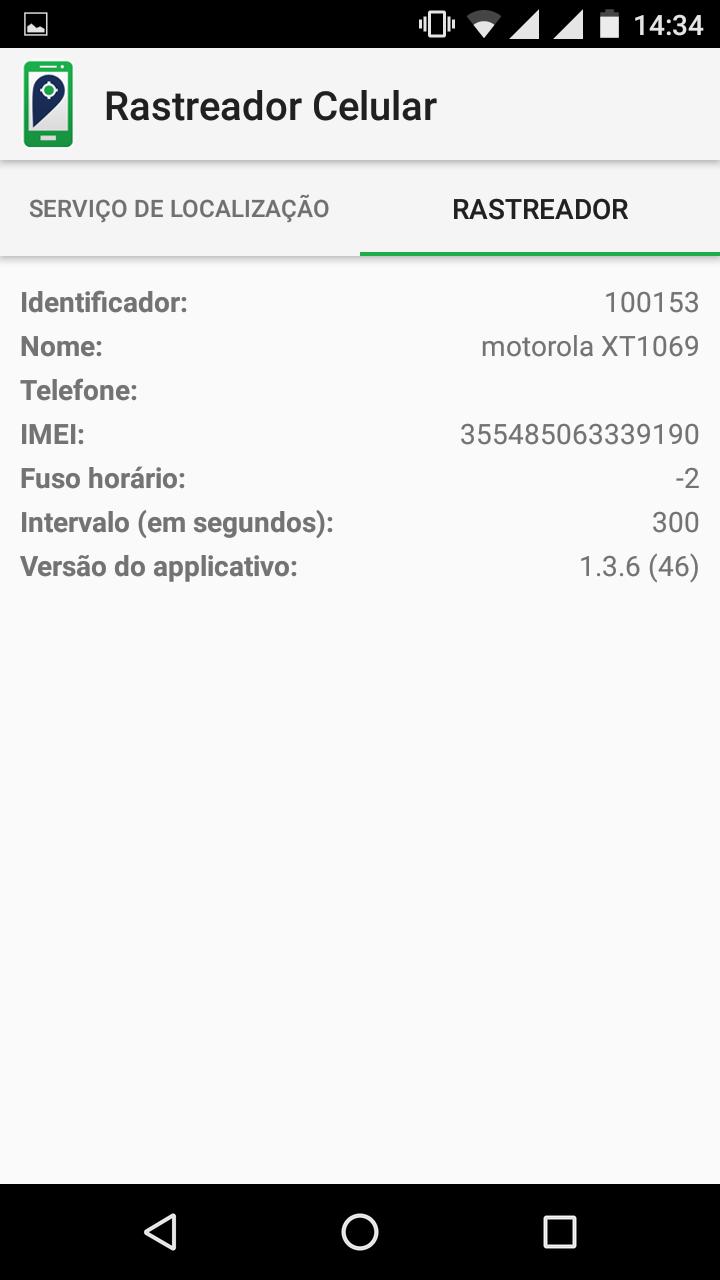Screen dimensions: 720x1280
Task: Click the Rastreador Celular app icon
Action: pos(47,104)
